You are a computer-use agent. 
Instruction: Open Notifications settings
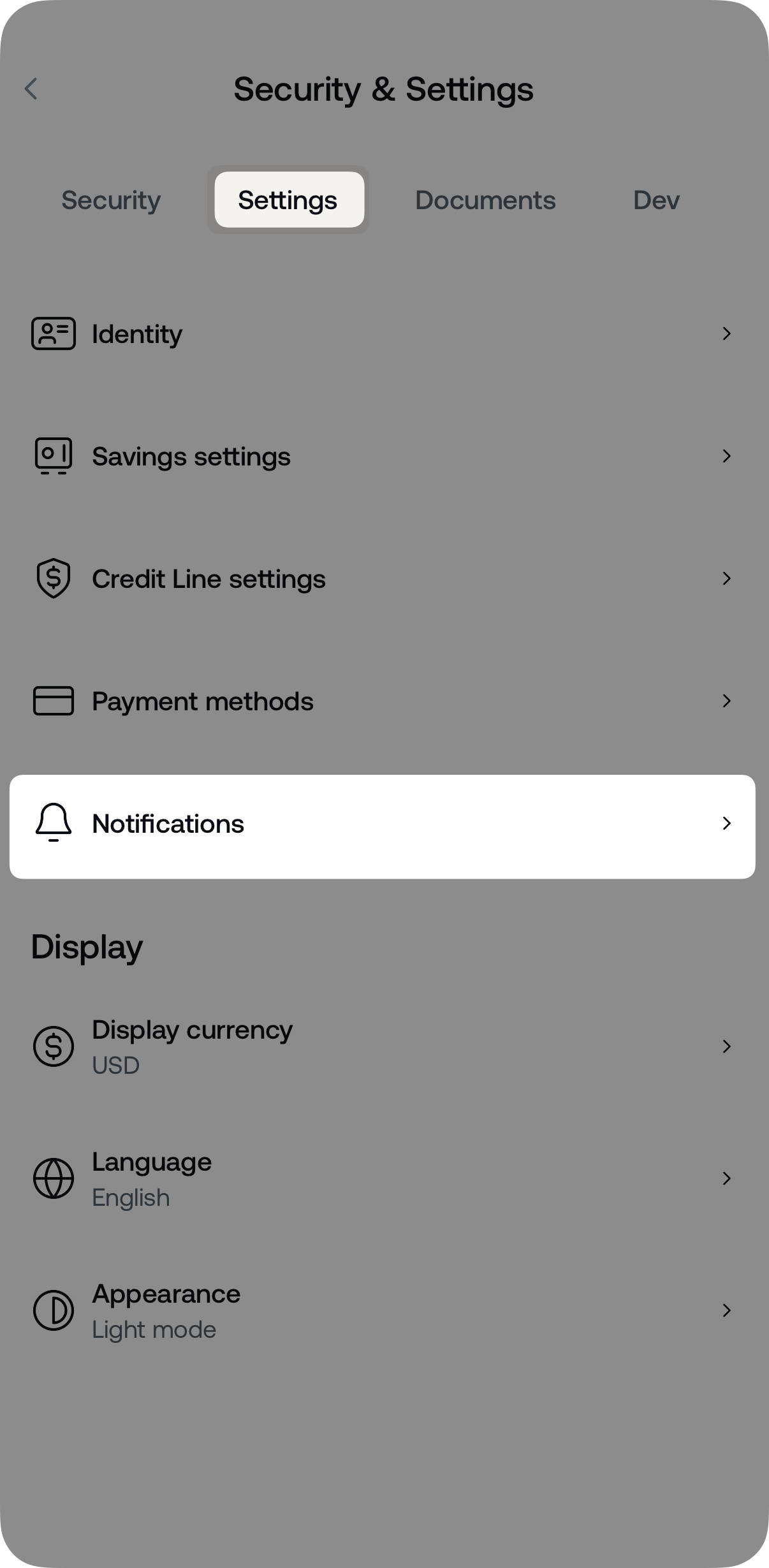(x=383, y=824)
